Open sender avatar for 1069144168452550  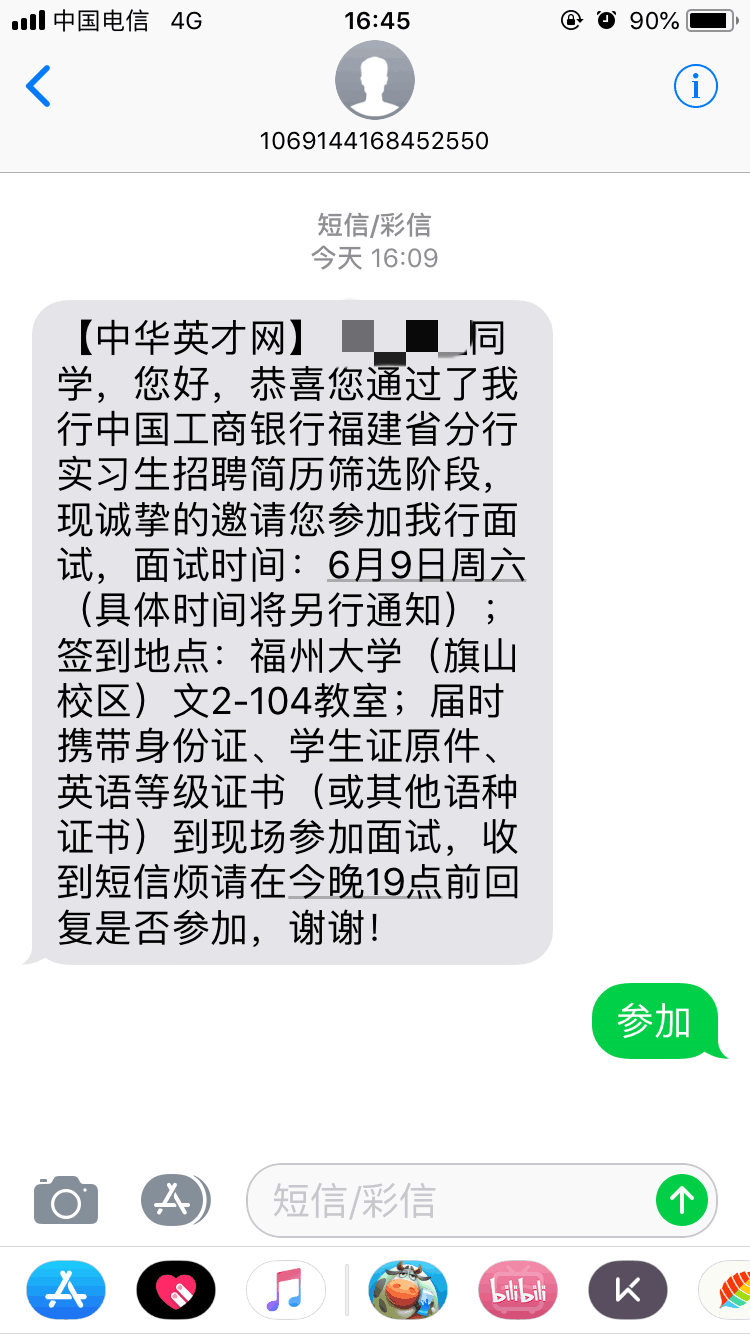pyautogui.click(x=374, y=81)
